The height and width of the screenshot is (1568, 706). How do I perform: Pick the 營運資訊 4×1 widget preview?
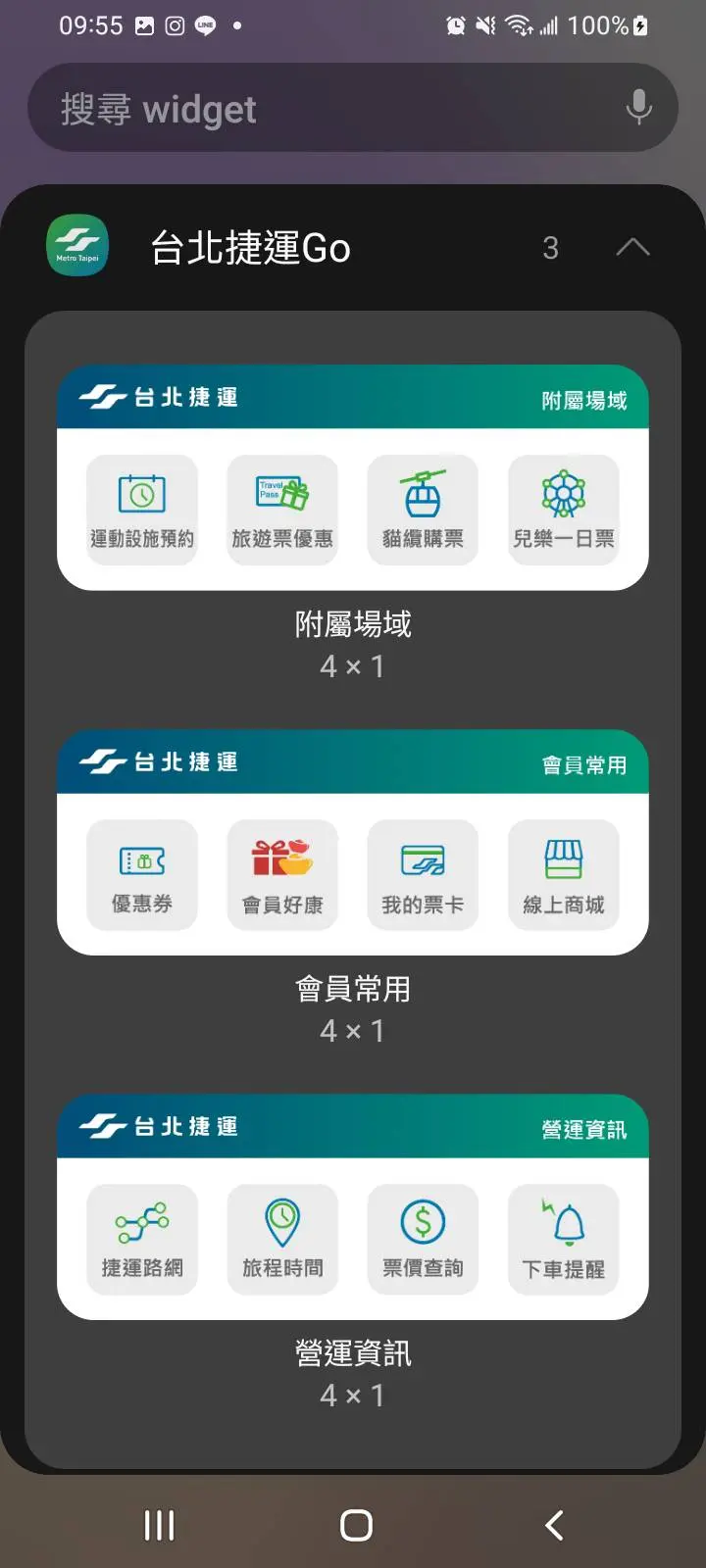(x=353, y=1206)
